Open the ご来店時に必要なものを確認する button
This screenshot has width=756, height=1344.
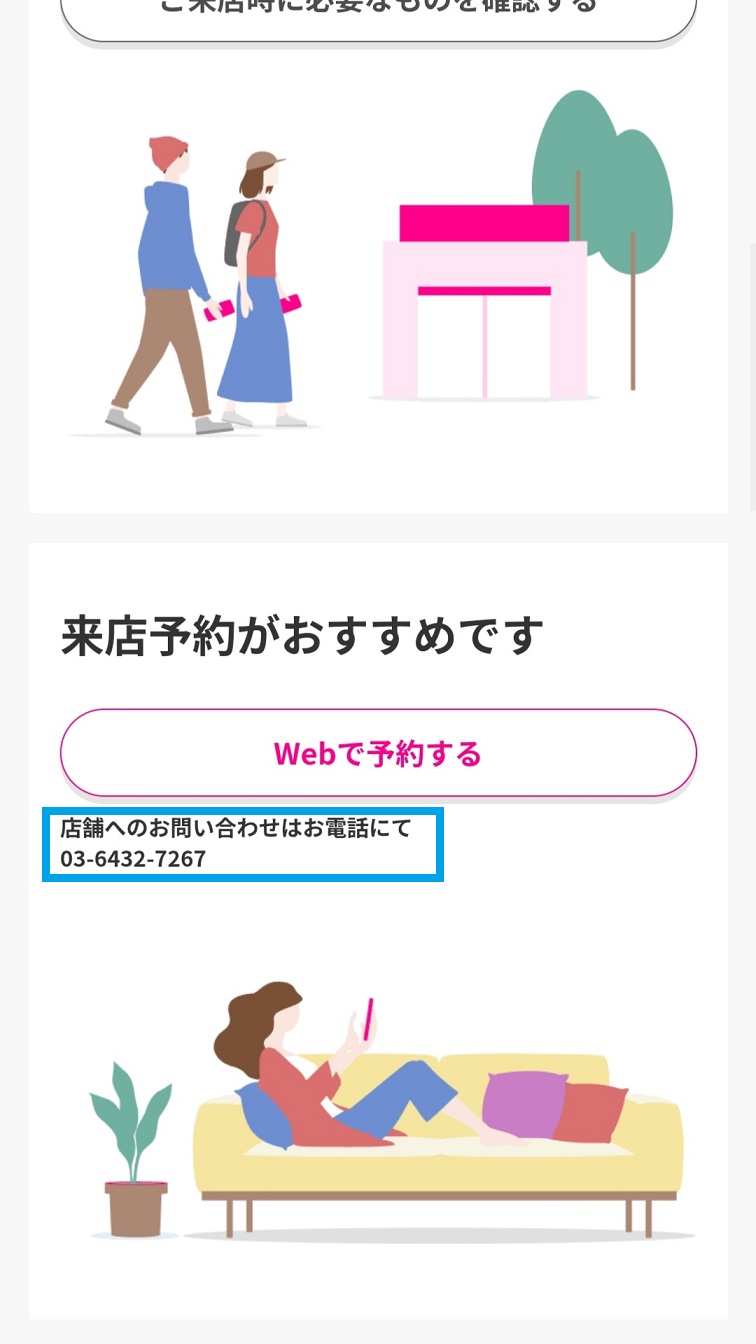378,14
